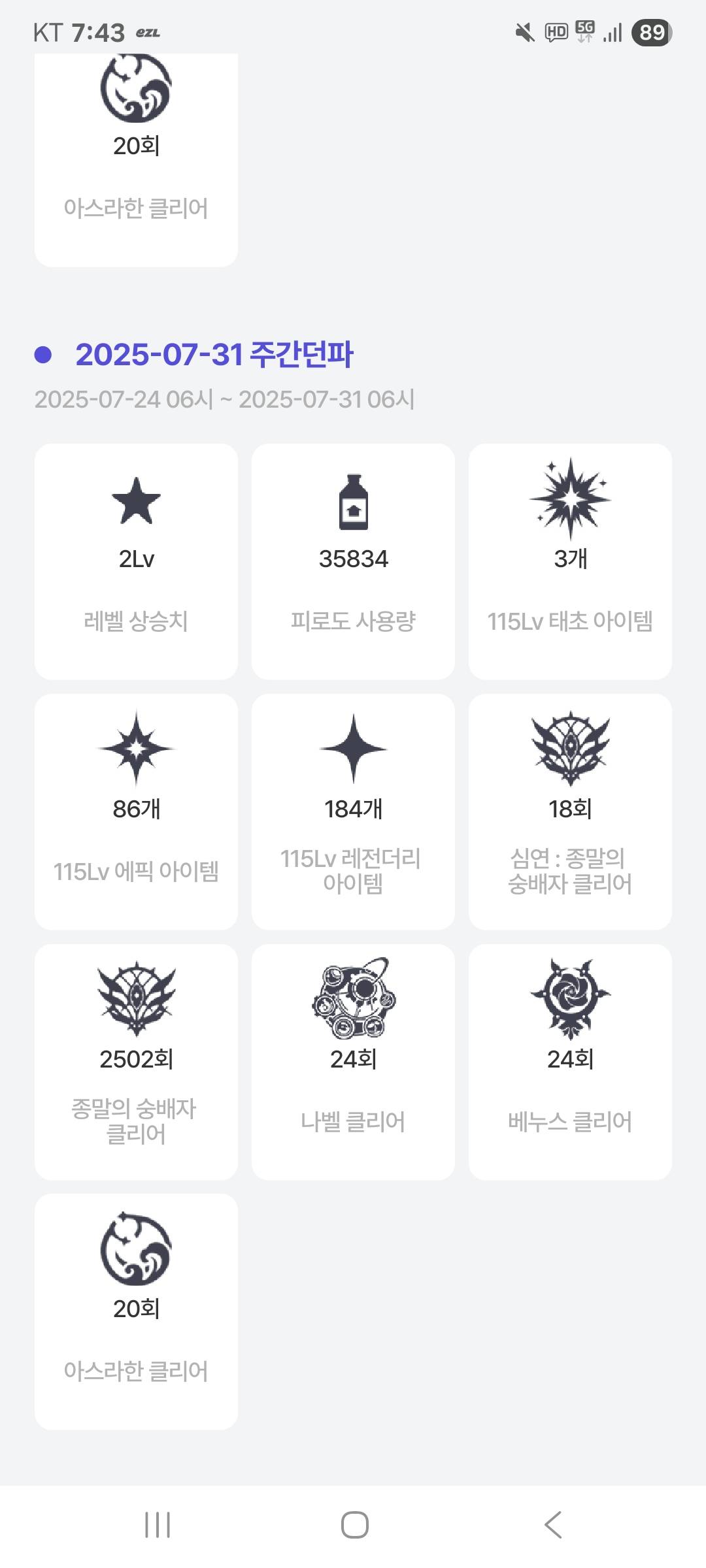Return to the home screen

354,1525
